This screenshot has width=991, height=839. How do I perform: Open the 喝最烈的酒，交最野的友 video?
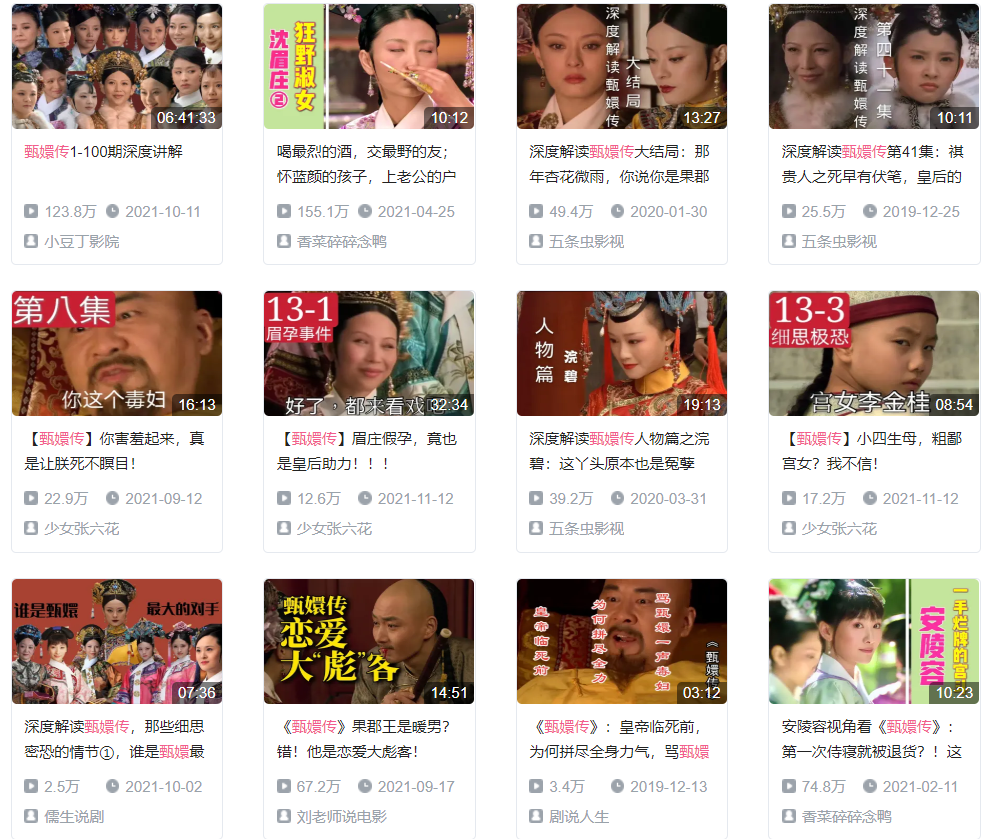click(369, 67)
